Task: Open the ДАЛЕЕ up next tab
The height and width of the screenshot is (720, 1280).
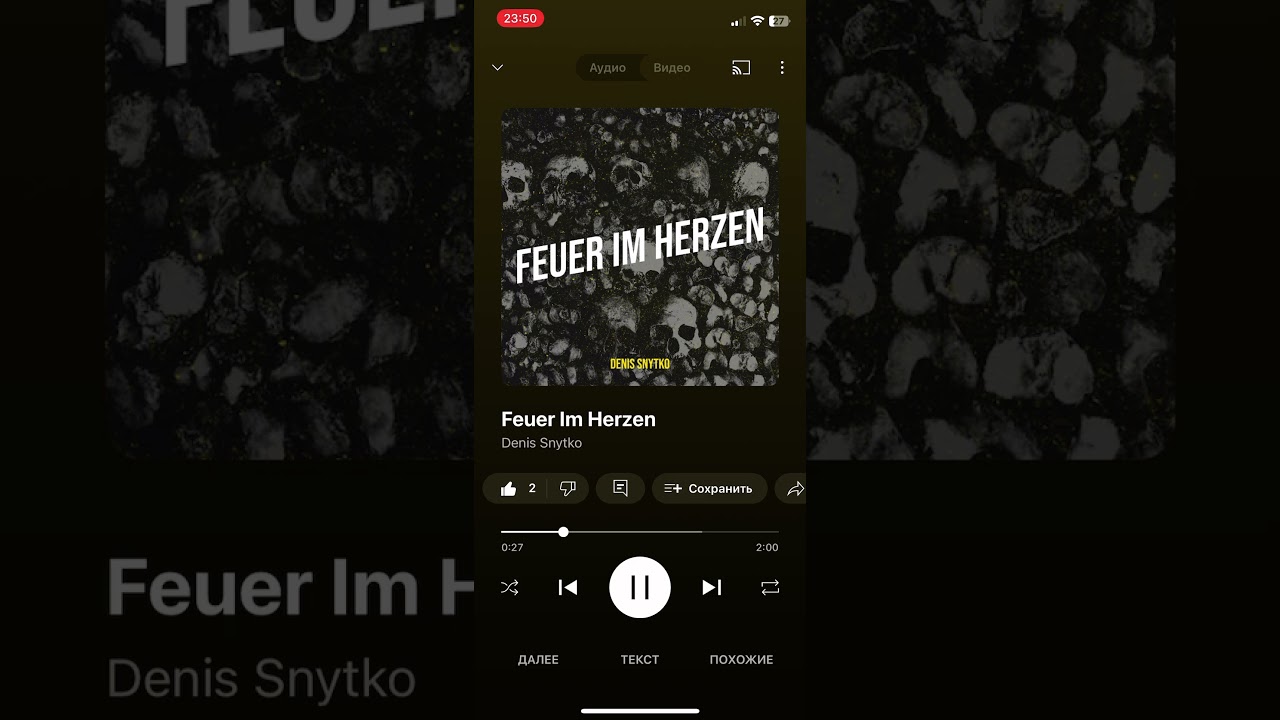Action: (x=538, y=660)
